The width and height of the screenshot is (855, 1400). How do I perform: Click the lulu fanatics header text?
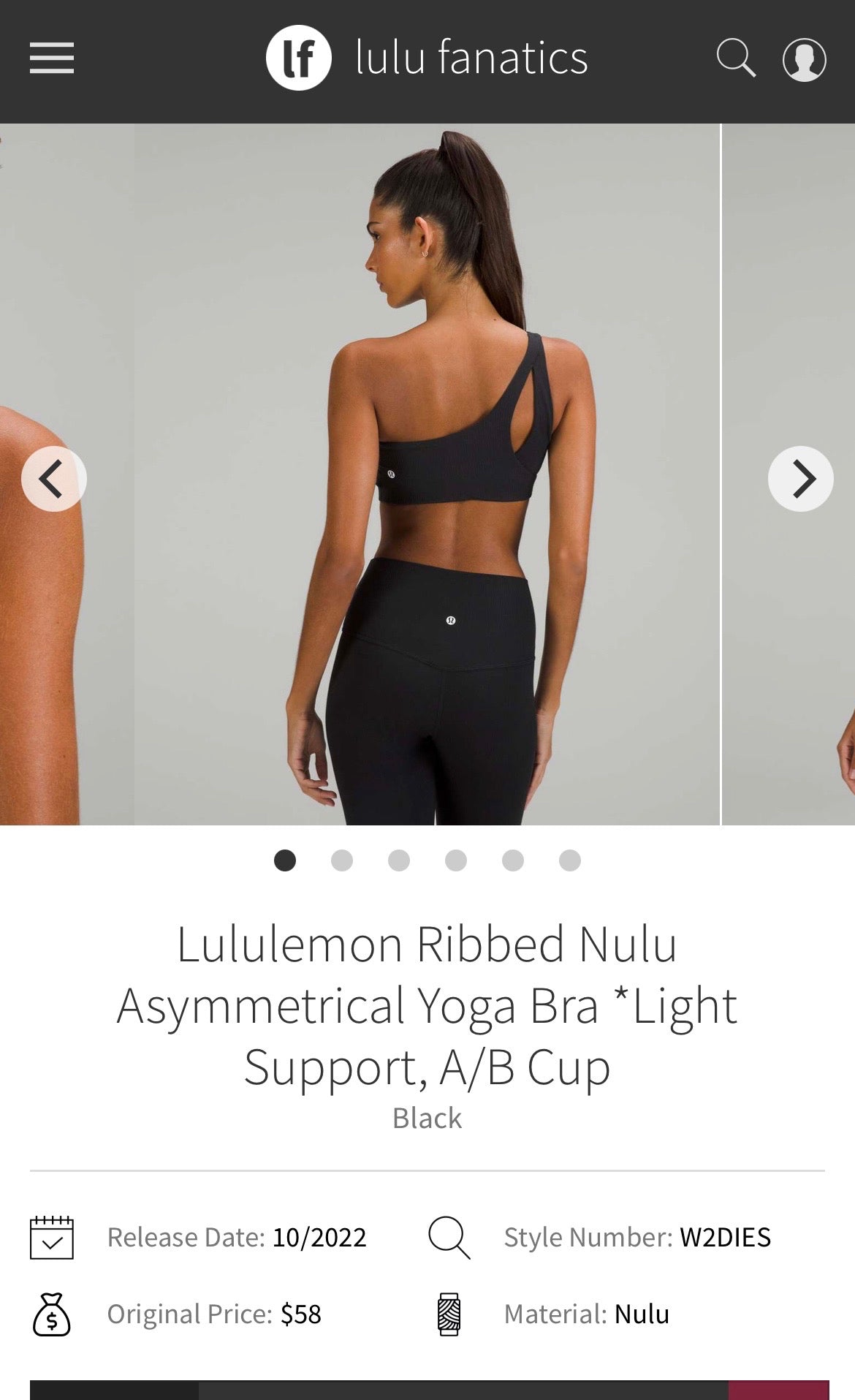471,60
